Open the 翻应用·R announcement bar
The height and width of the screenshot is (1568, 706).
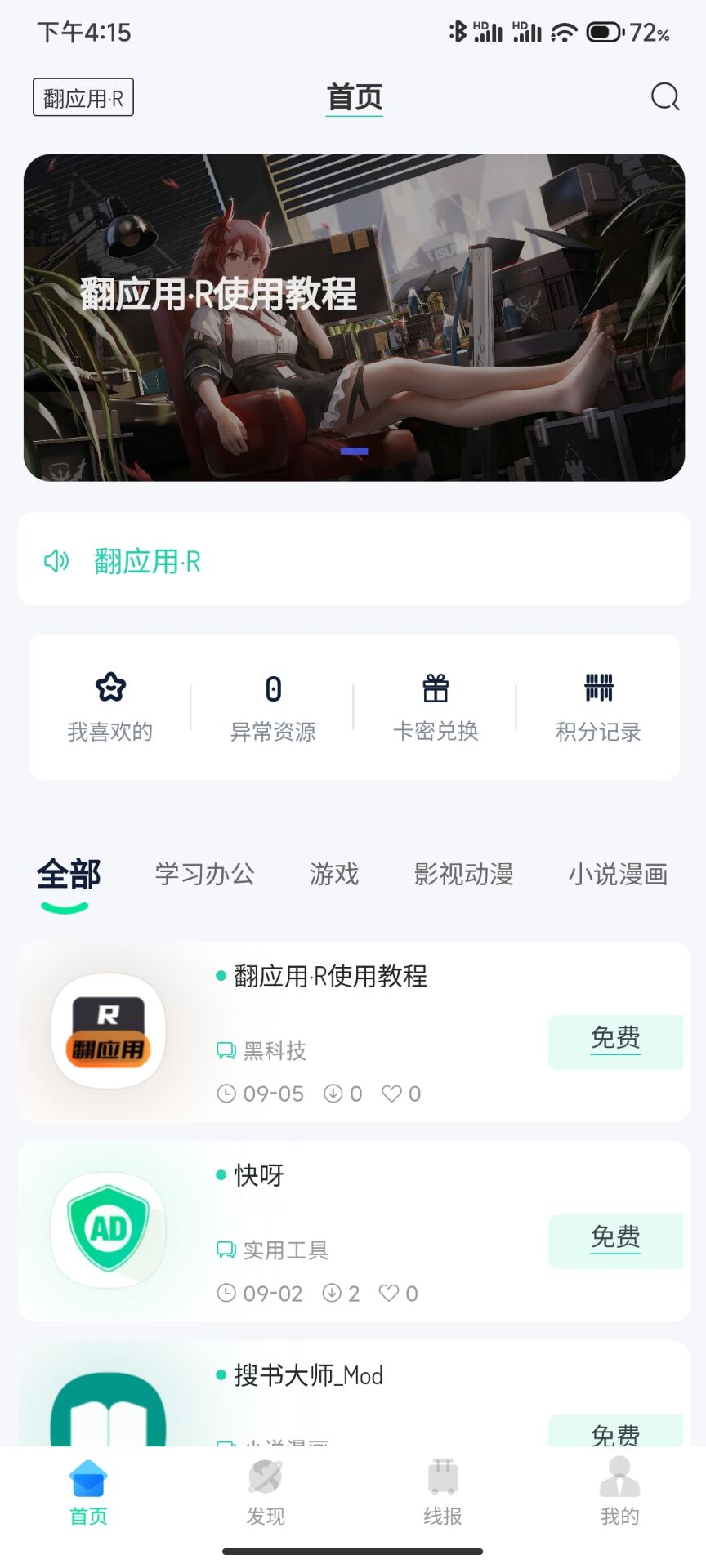click(354, 560)
